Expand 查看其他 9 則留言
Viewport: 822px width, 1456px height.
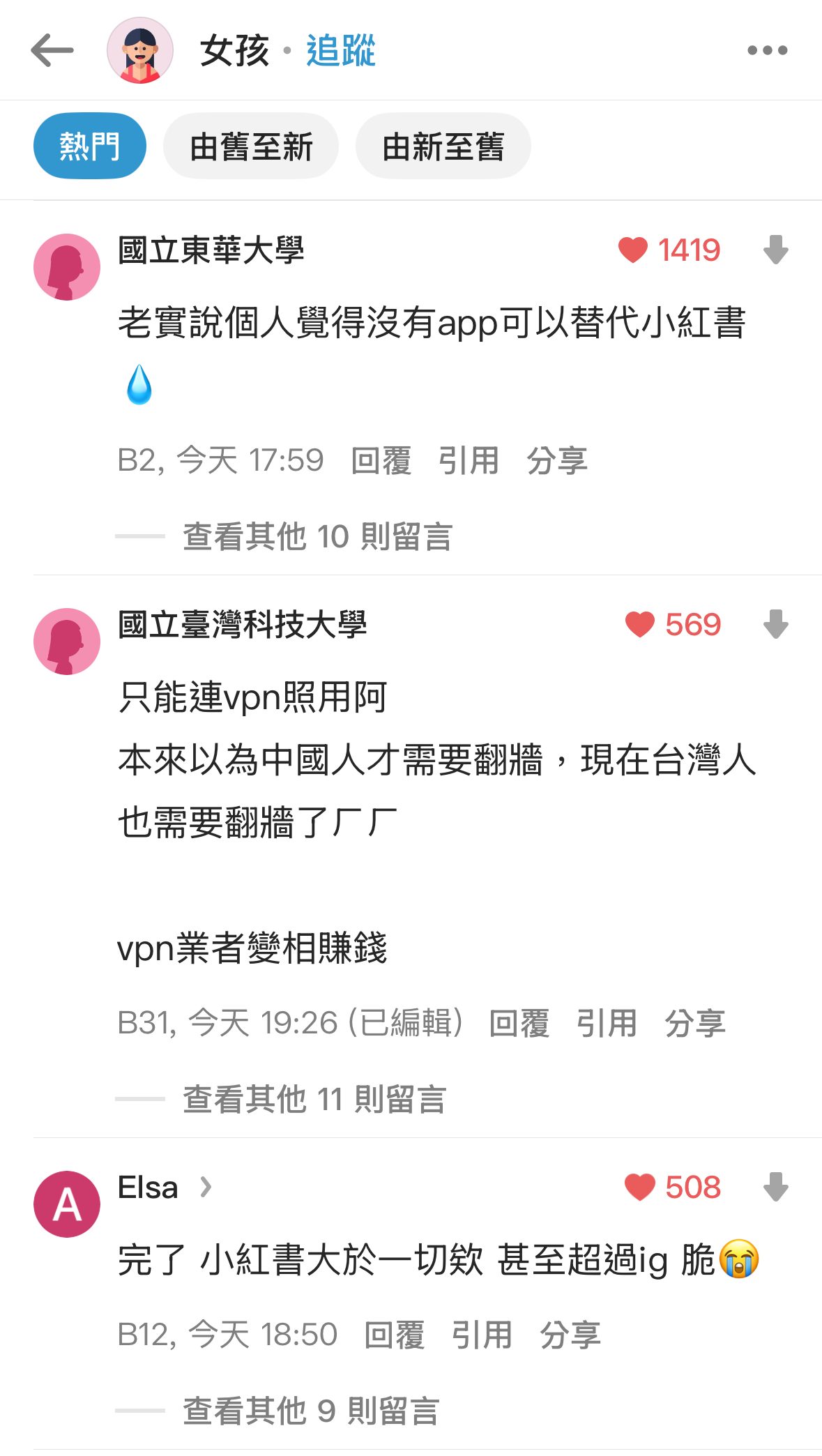pos(311,1411)
